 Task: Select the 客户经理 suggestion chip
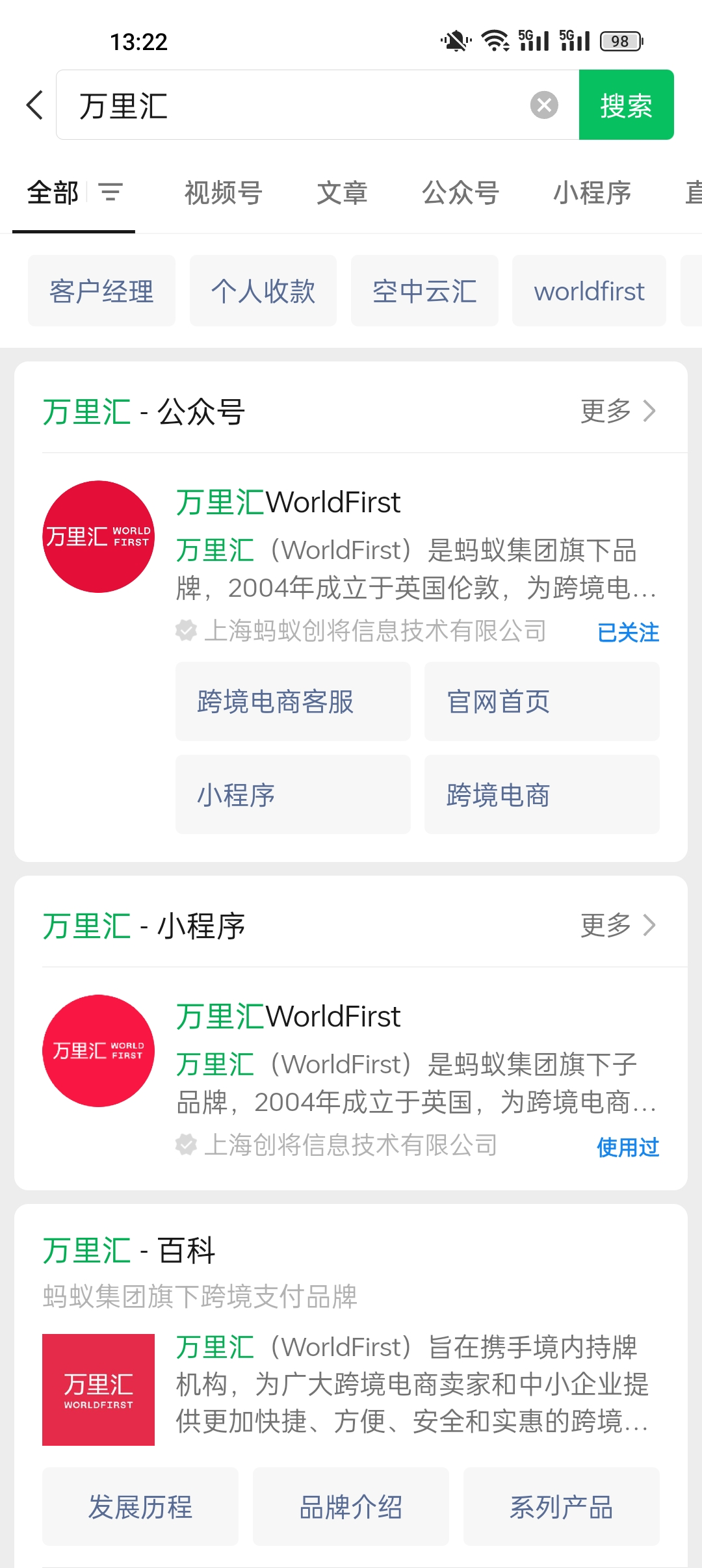coord(101,291)
